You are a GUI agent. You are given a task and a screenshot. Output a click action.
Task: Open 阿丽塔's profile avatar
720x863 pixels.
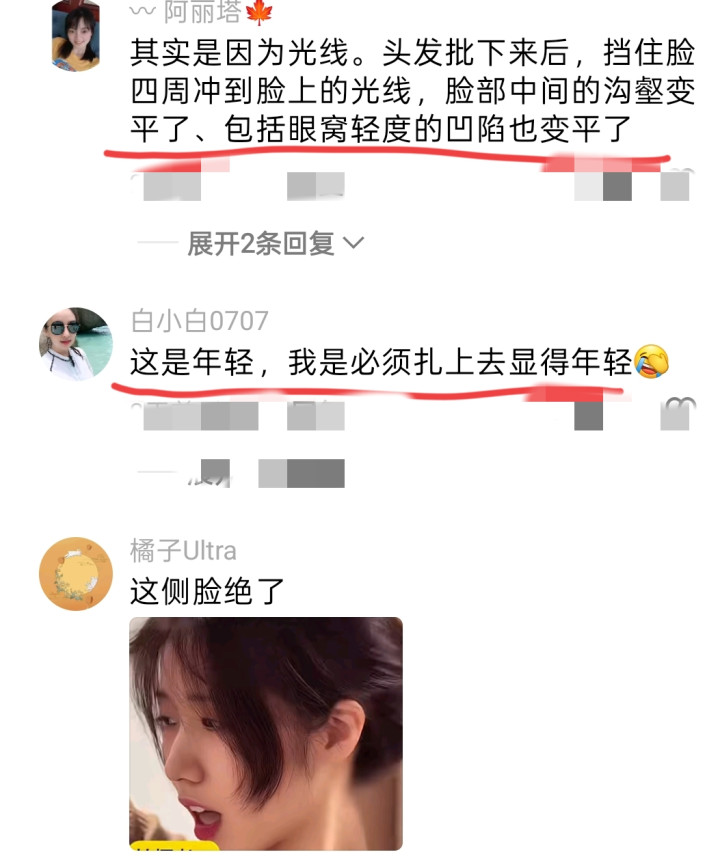(75, 37)
